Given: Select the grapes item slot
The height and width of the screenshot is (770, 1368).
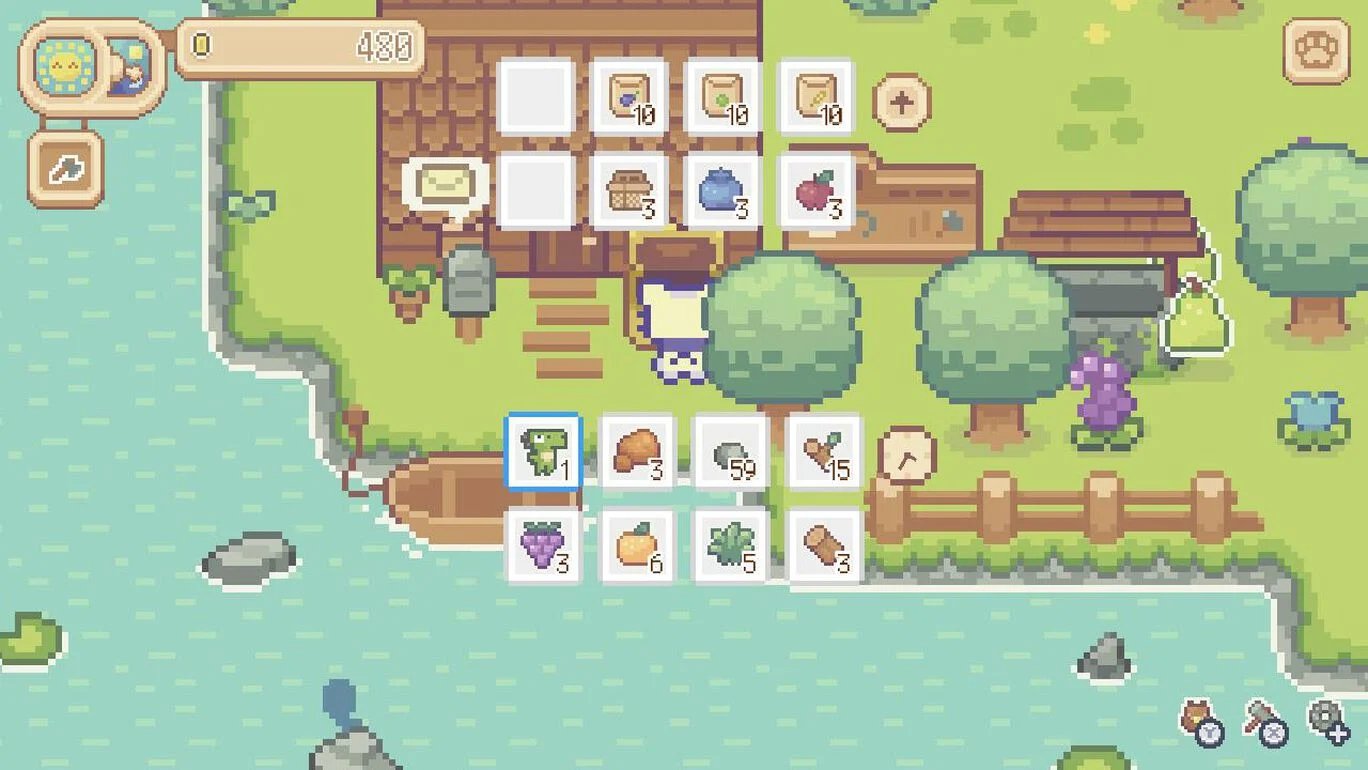Looking at the screenshot, I should click(x=543, y=546).
